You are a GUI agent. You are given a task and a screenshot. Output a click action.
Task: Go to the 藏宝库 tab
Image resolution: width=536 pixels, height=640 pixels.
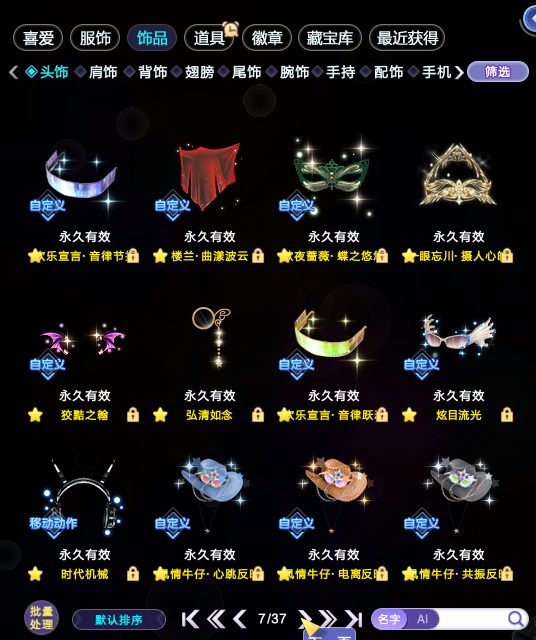coord(330,38)
